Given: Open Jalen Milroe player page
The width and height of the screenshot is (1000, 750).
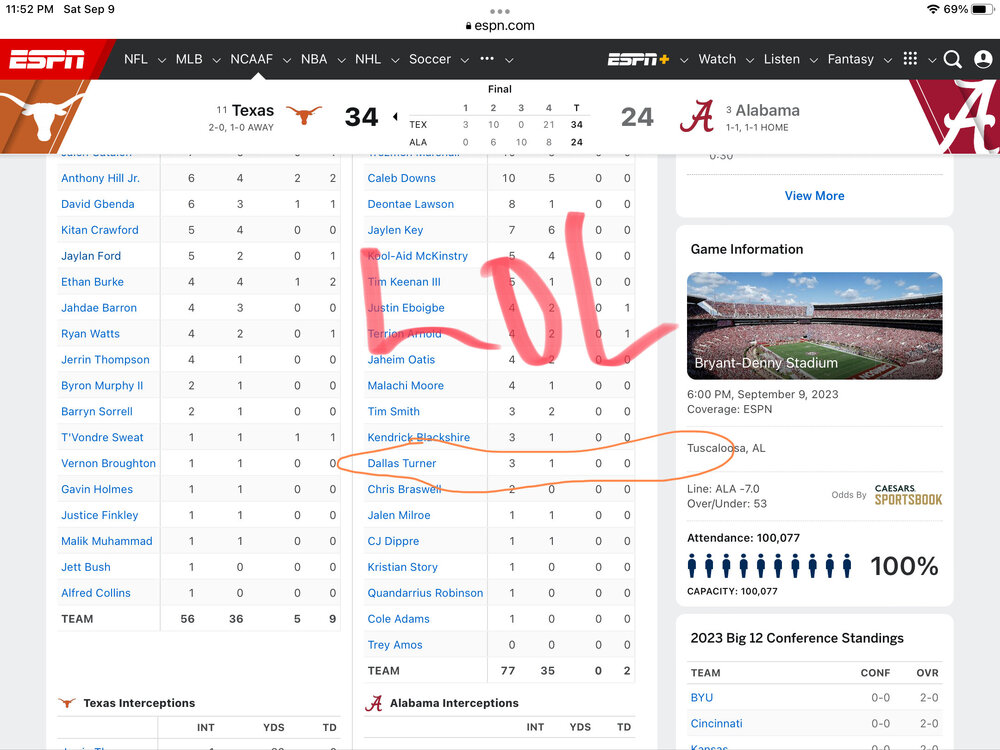Looking at the screenshot, I should [398, 516].
